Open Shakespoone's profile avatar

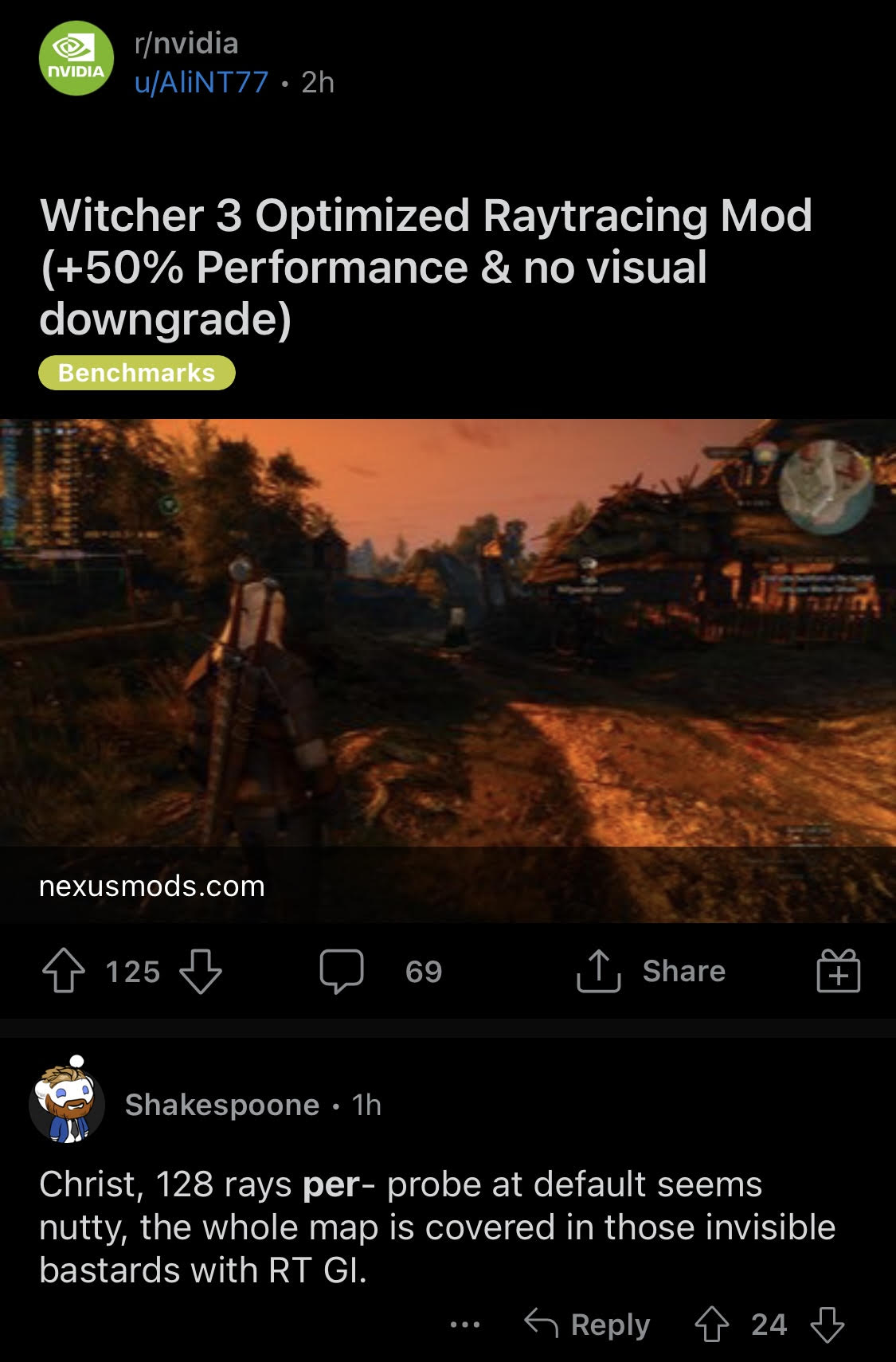click(x=67, y=1105)
